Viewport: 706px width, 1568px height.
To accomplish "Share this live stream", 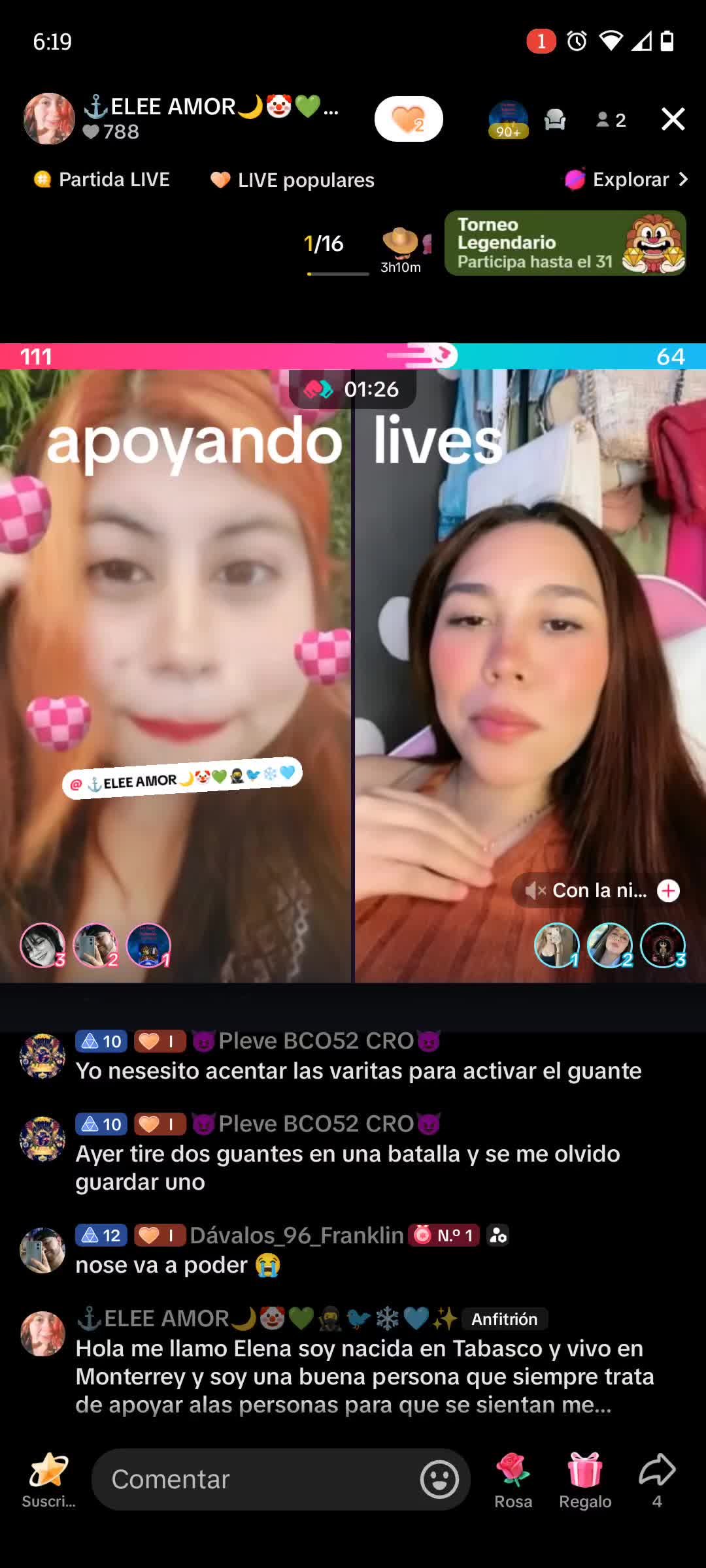I will click(x=657, y=1481).
